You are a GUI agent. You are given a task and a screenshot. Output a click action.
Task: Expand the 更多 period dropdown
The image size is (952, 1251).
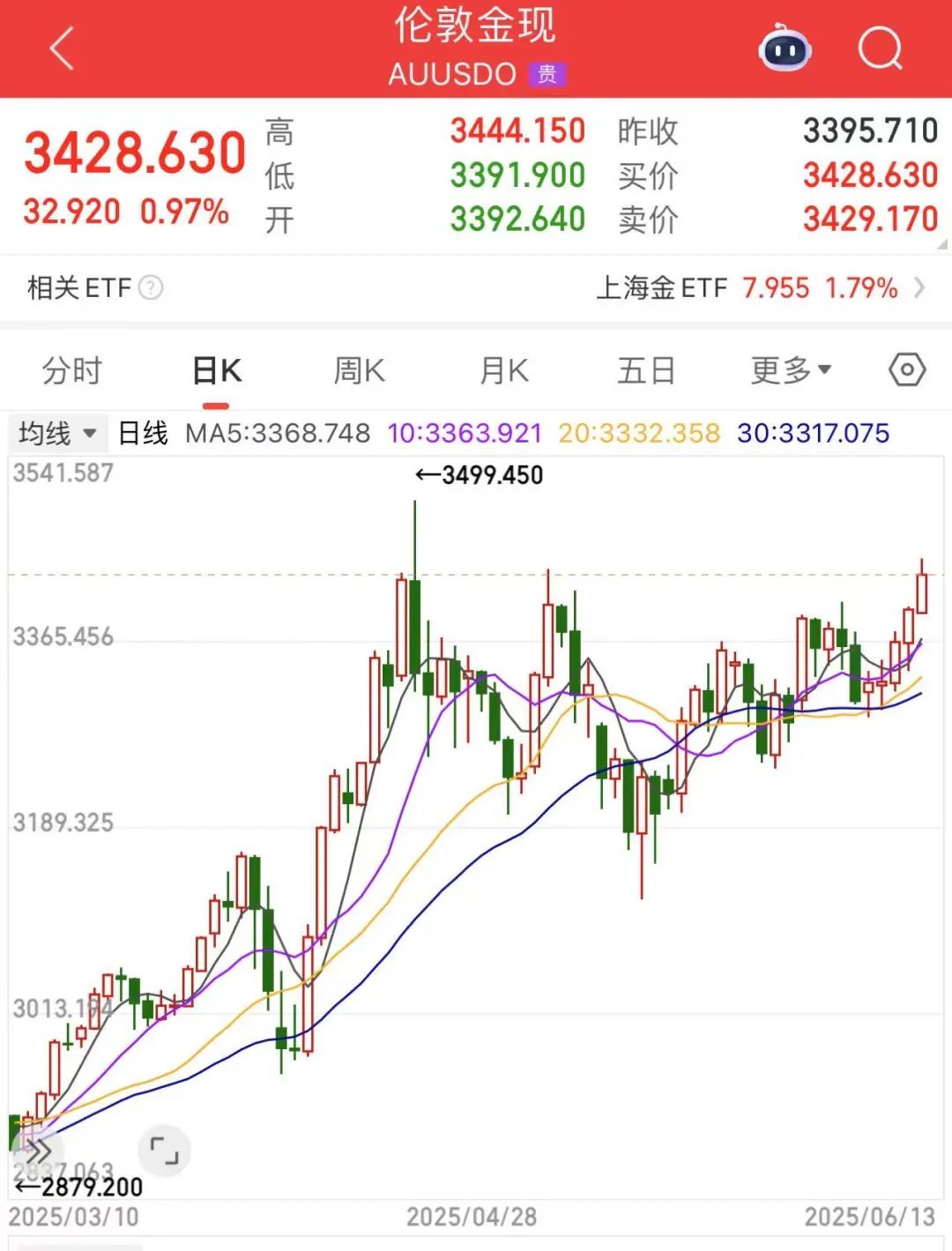click(791, 370)
